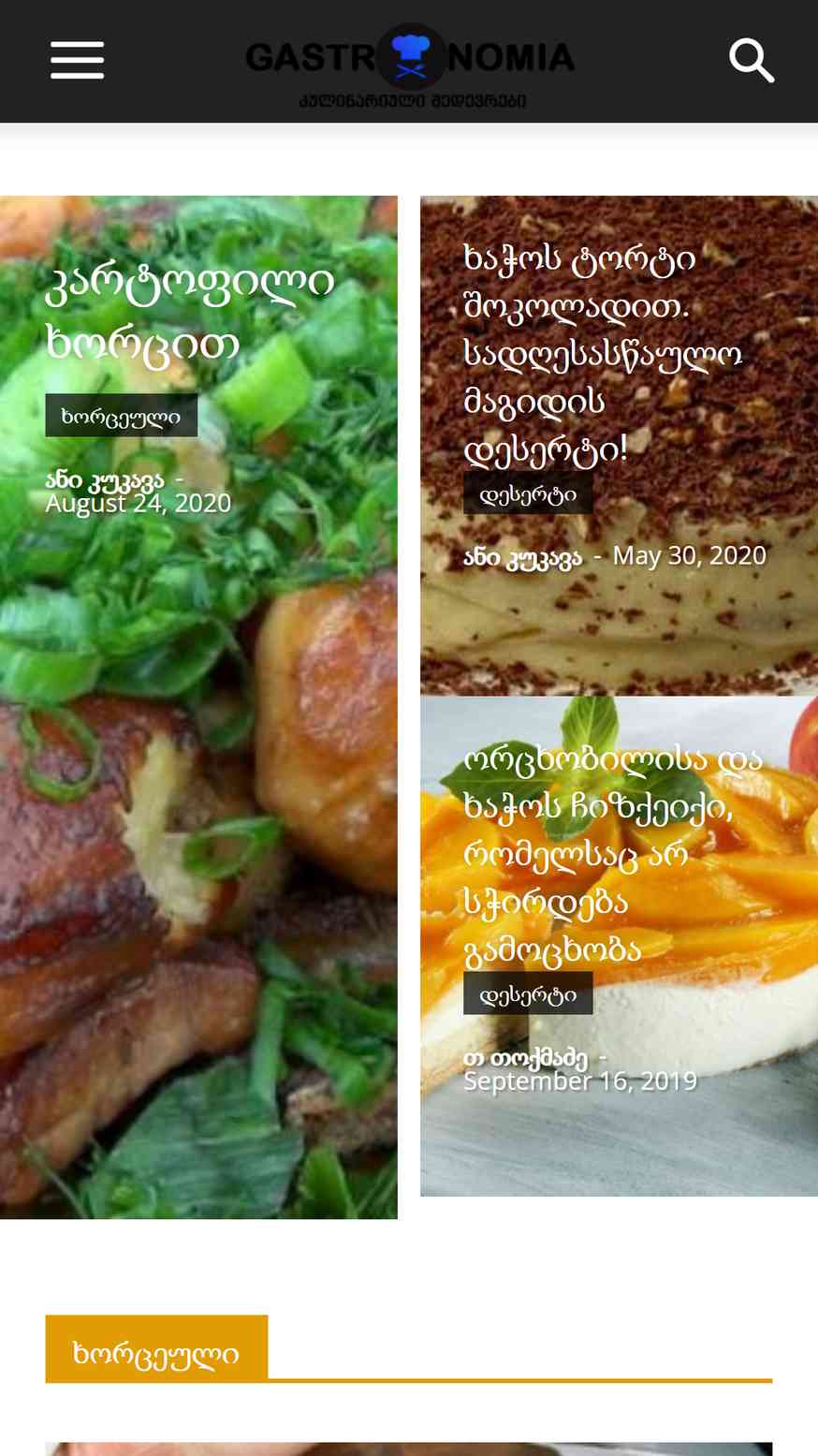This screenshot has width=818, height=1456.
Task: Open the search icon
Action: point(752,61)
